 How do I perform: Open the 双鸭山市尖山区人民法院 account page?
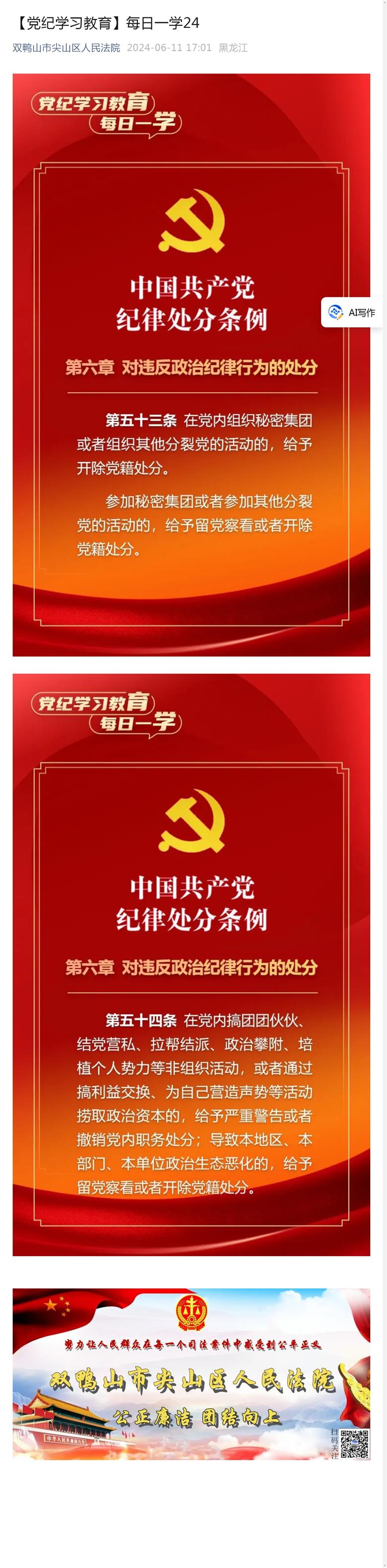(66, 48)
